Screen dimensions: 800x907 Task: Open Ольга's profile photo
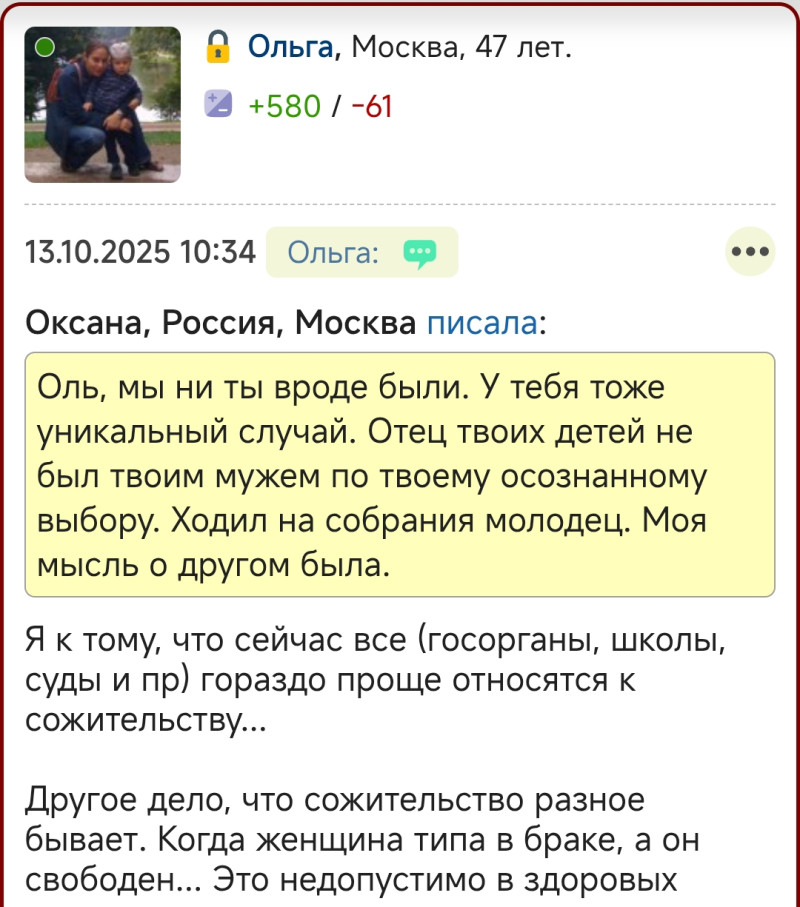102,105
